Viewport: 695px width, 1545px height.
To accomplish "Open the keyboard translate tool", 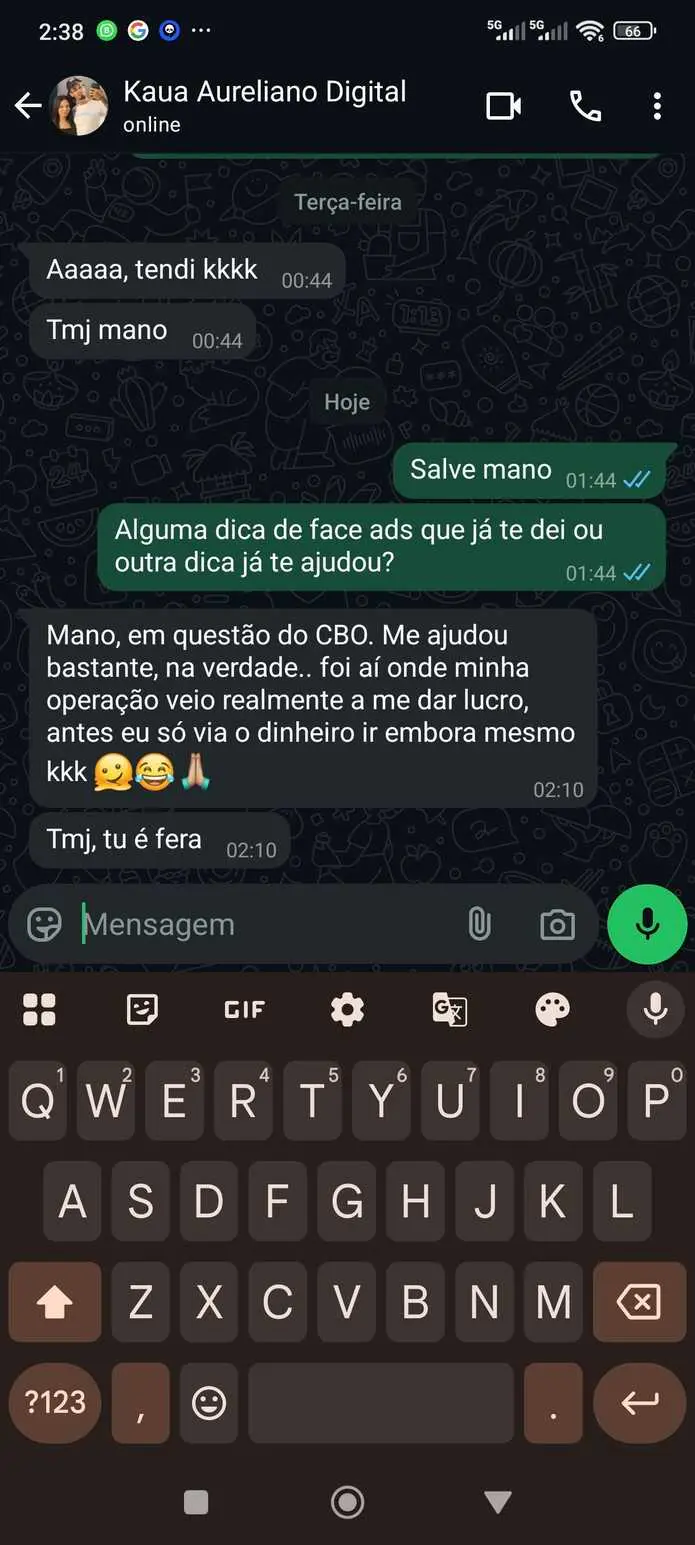I will [x=450, y=1010].
